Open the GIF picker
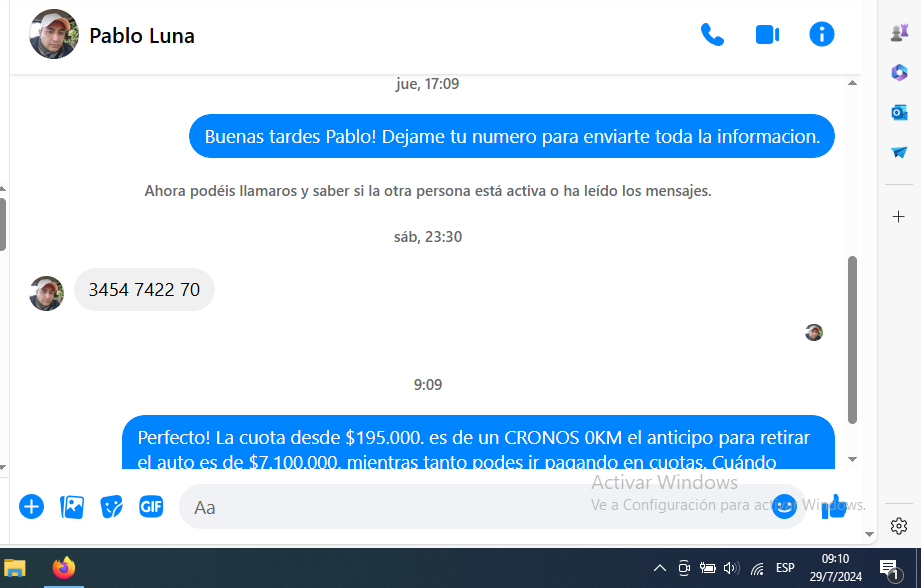This screenshot has height=588, width=921. tap(151, 507)
